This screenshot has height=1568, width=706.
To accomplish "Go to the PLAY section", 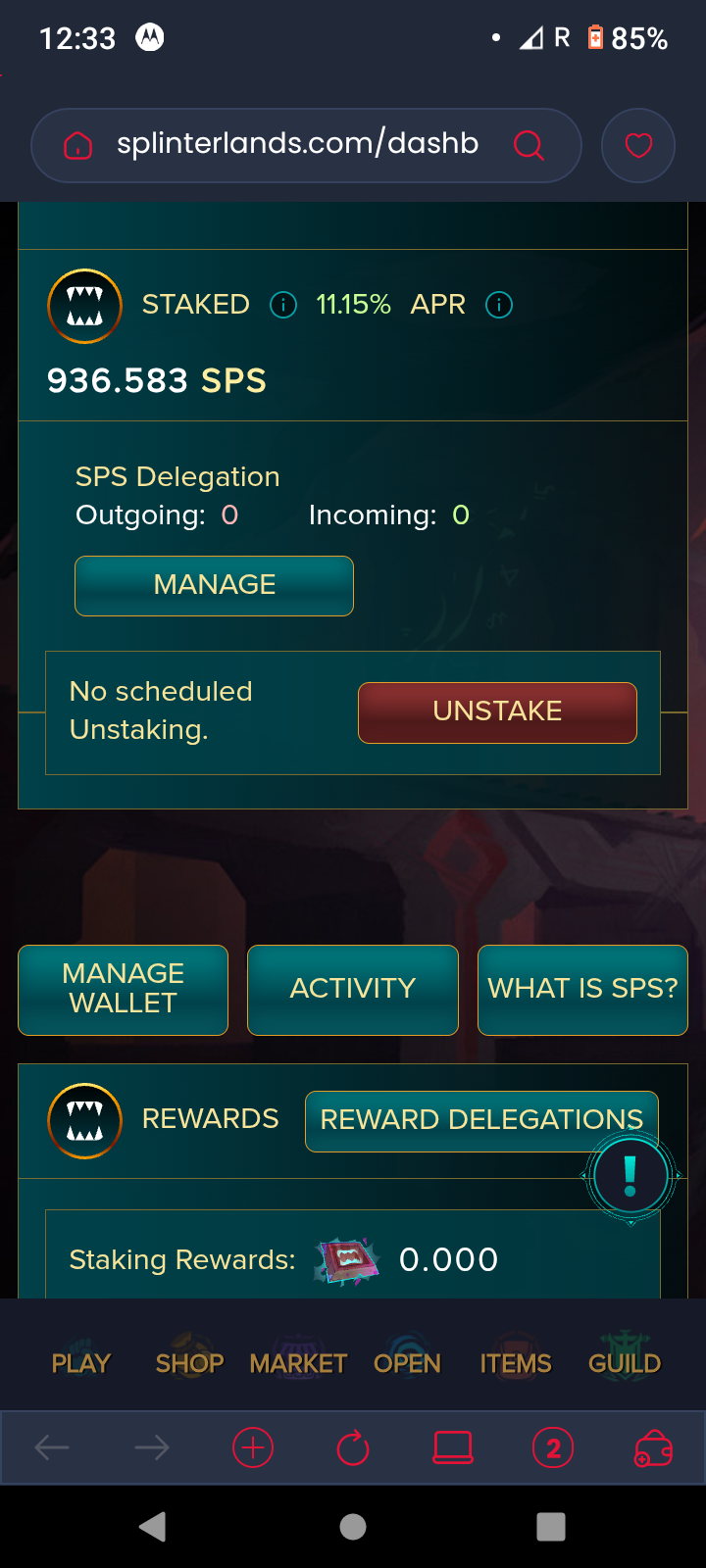I will 80,1362.
